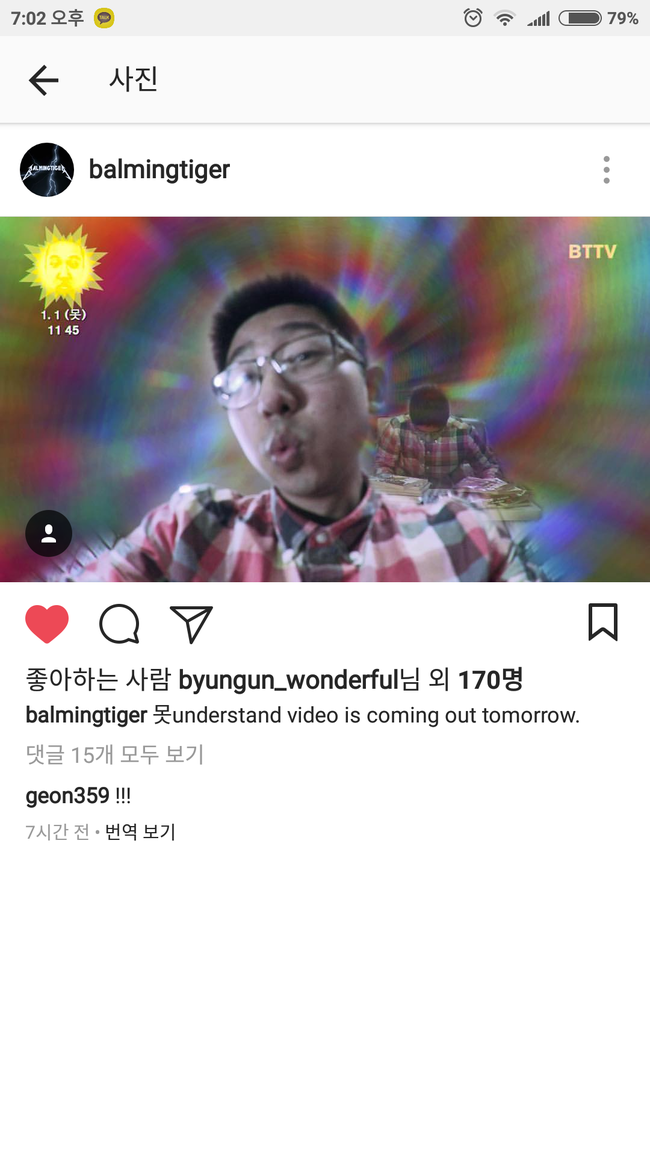Open the post overflow menu
Viewport: 650px width, 1156px height.
coord(606,170)
